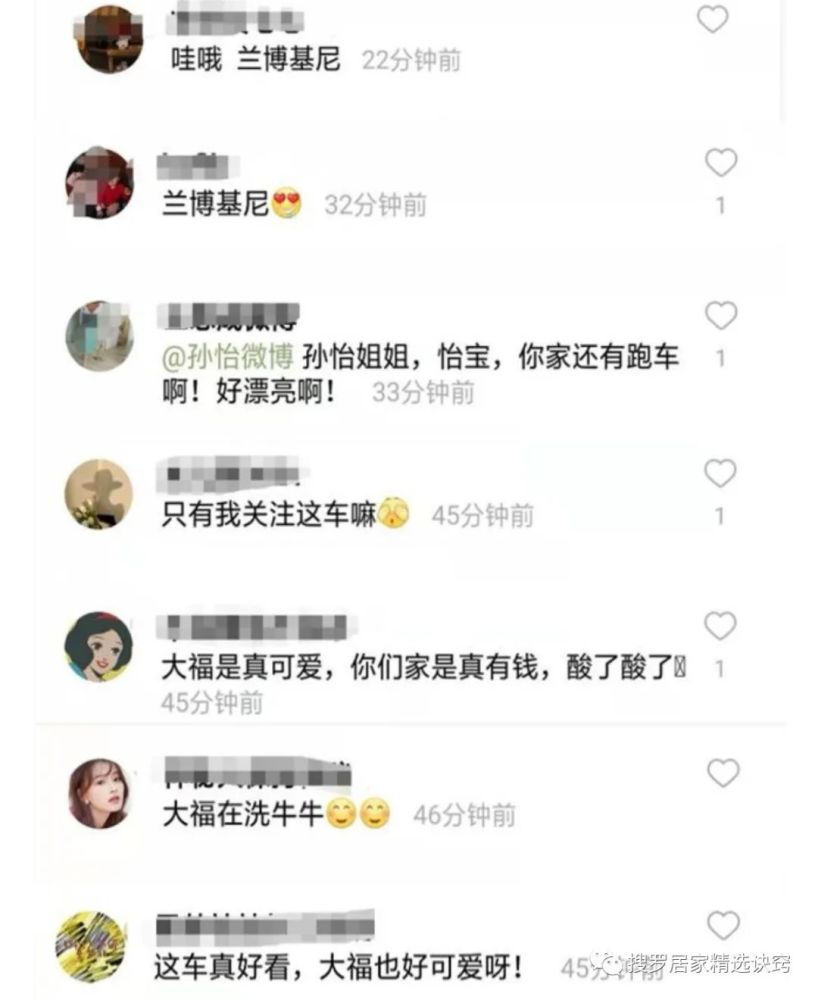This screenshot has width=818, height=1000.
Task: Like the '兰博基尼' comment from 32分钟前
Action: [x=721, y=163]
